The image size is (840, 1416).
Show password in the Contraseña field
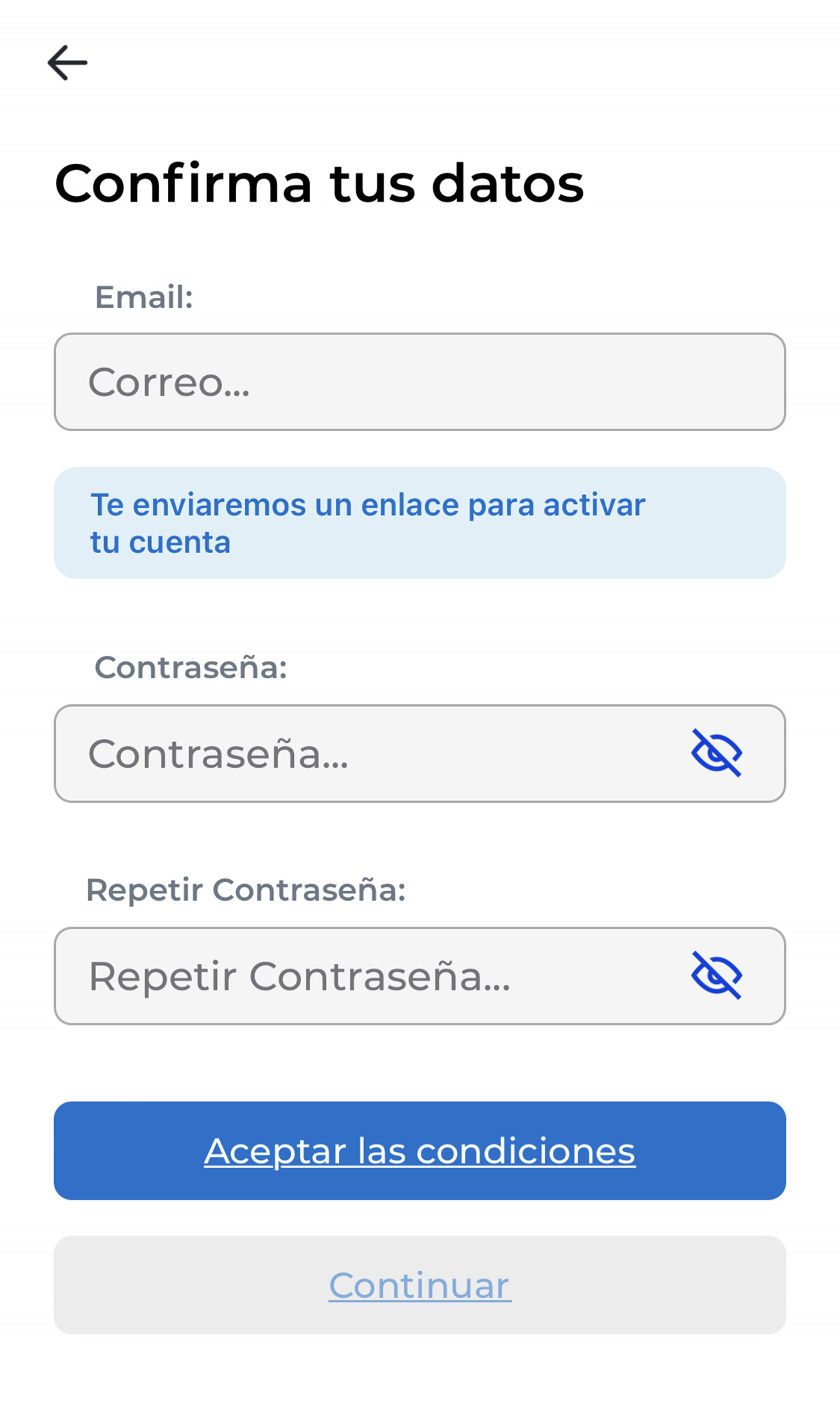(x=716, y=753)
